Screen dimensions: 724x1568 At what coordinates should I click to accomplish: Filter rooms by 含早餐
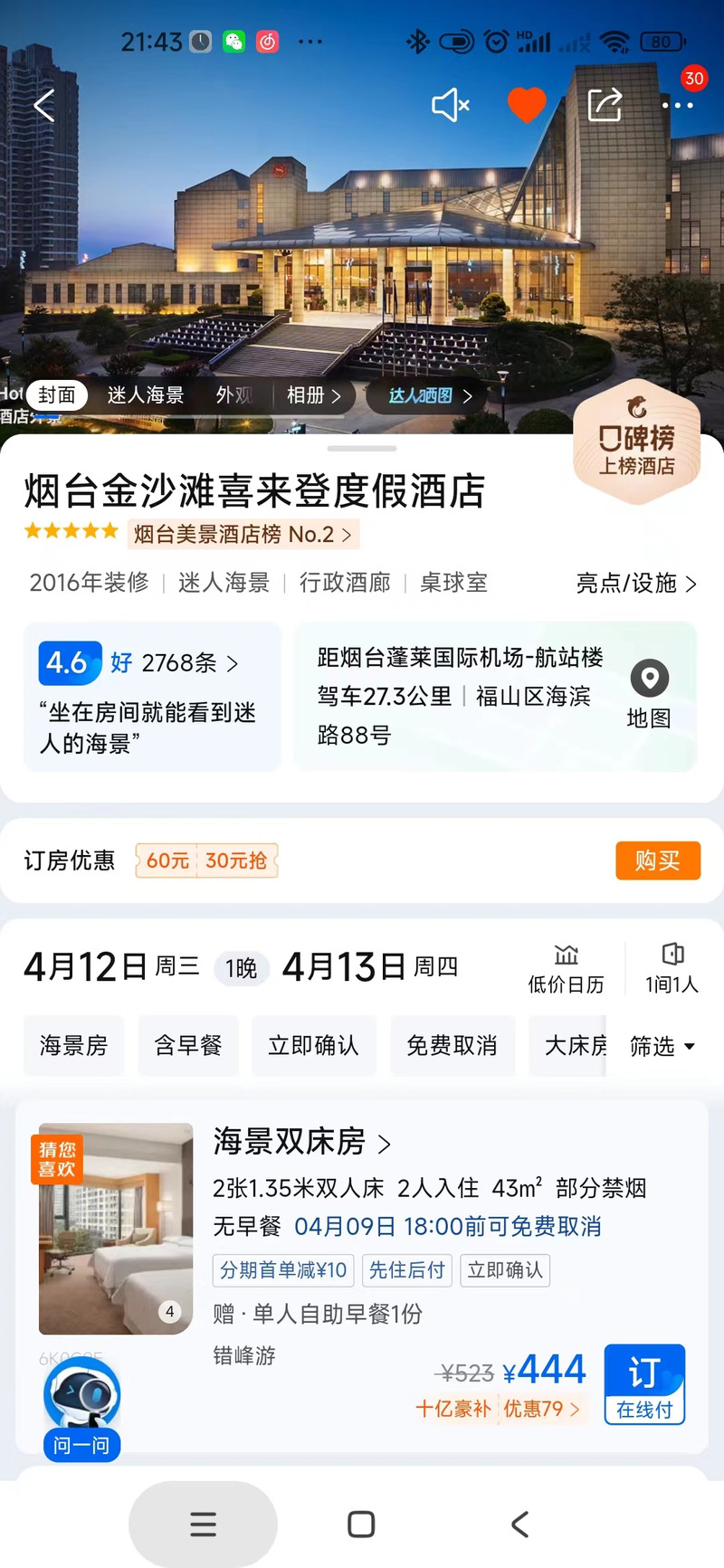tap(188, 1046)
